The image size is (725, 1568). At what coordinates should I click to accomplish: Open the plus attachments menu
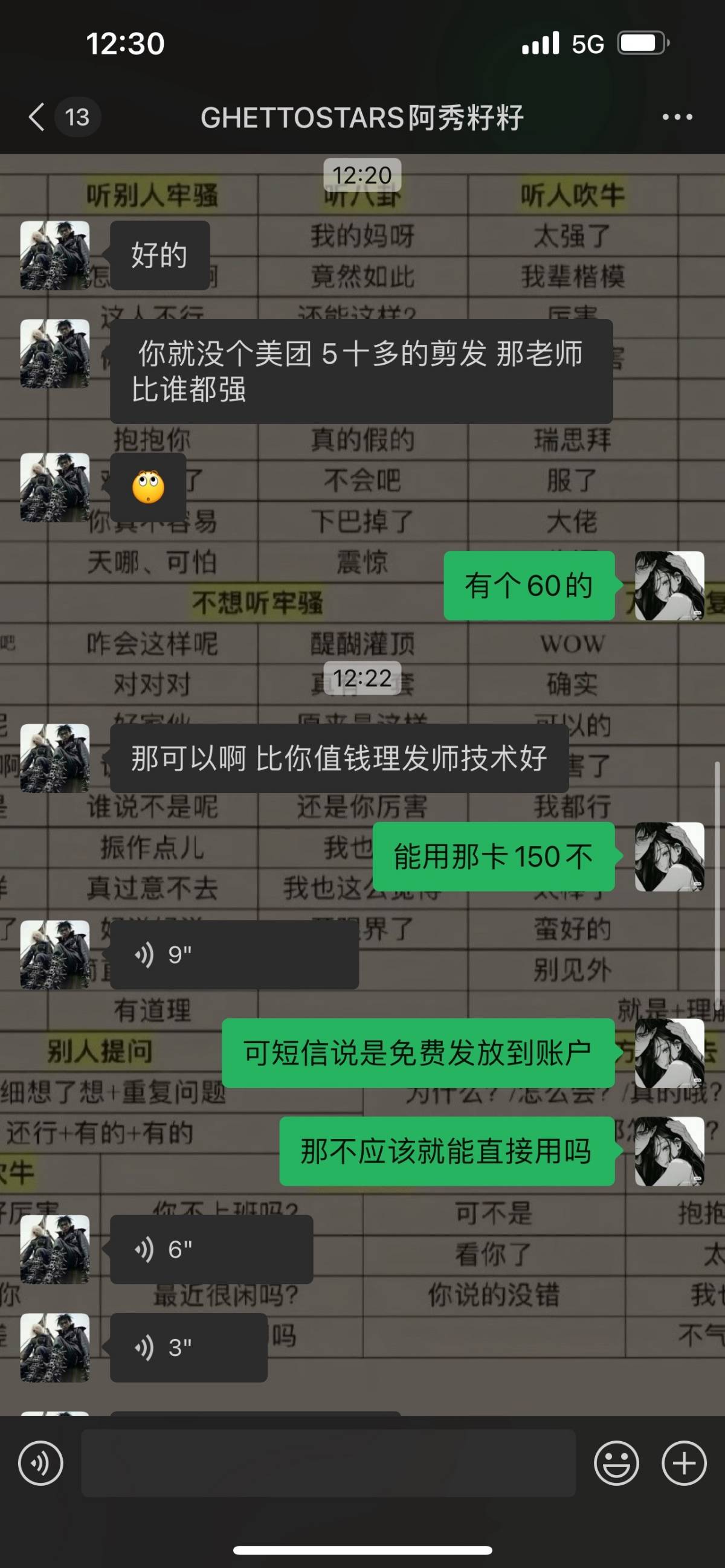683,1464
